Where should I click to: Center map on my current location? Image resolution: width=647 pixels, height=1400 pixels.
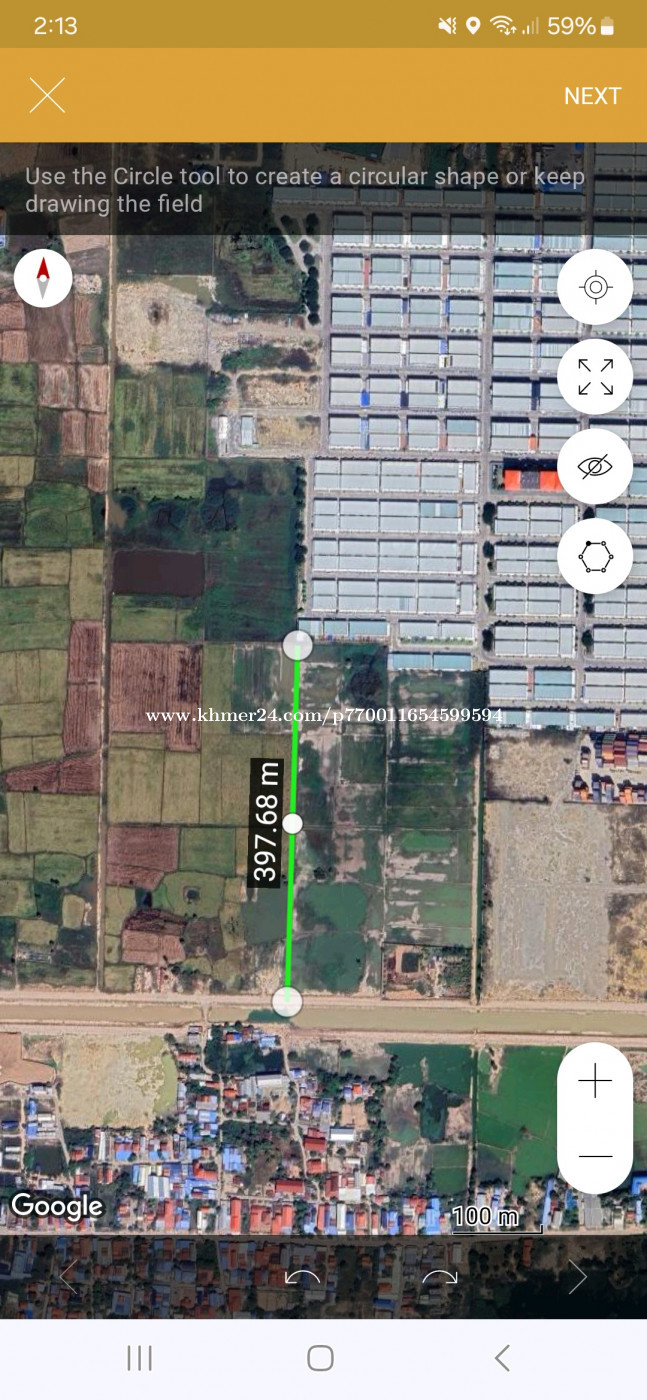click(x=595, y=288)
